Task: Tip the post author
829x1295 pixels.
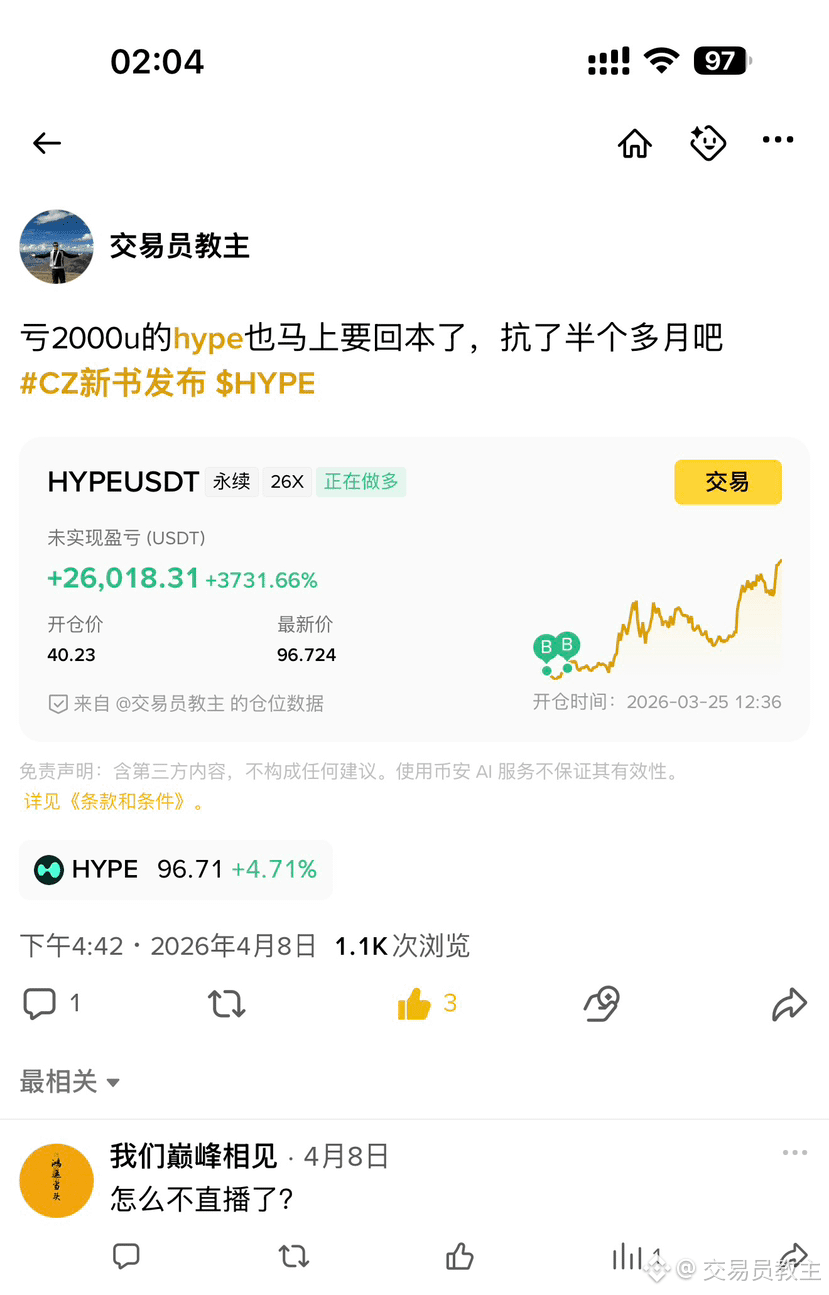Action: pyautogui.click(x=602, y=1004)
